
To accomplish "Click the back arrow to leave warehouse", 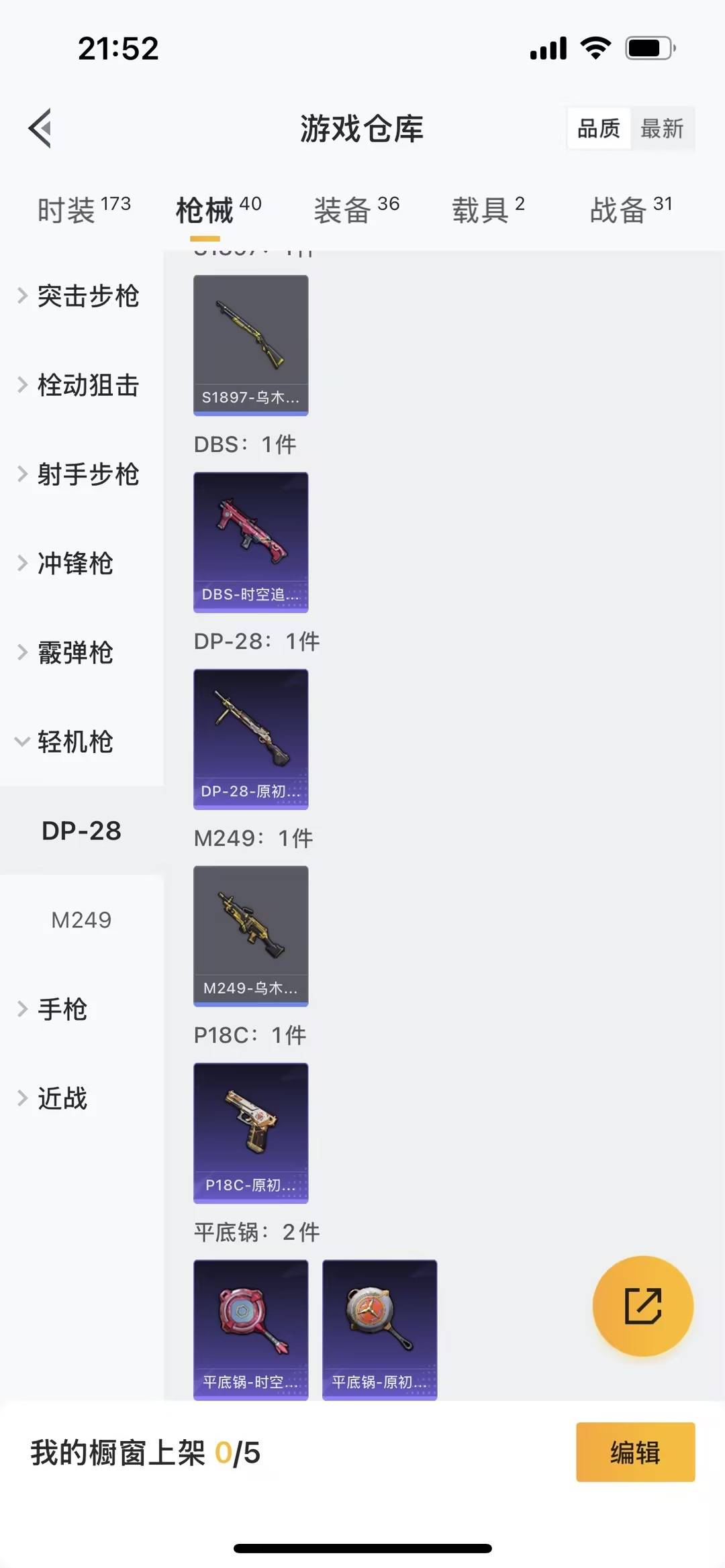I will [x=42, y=129].
